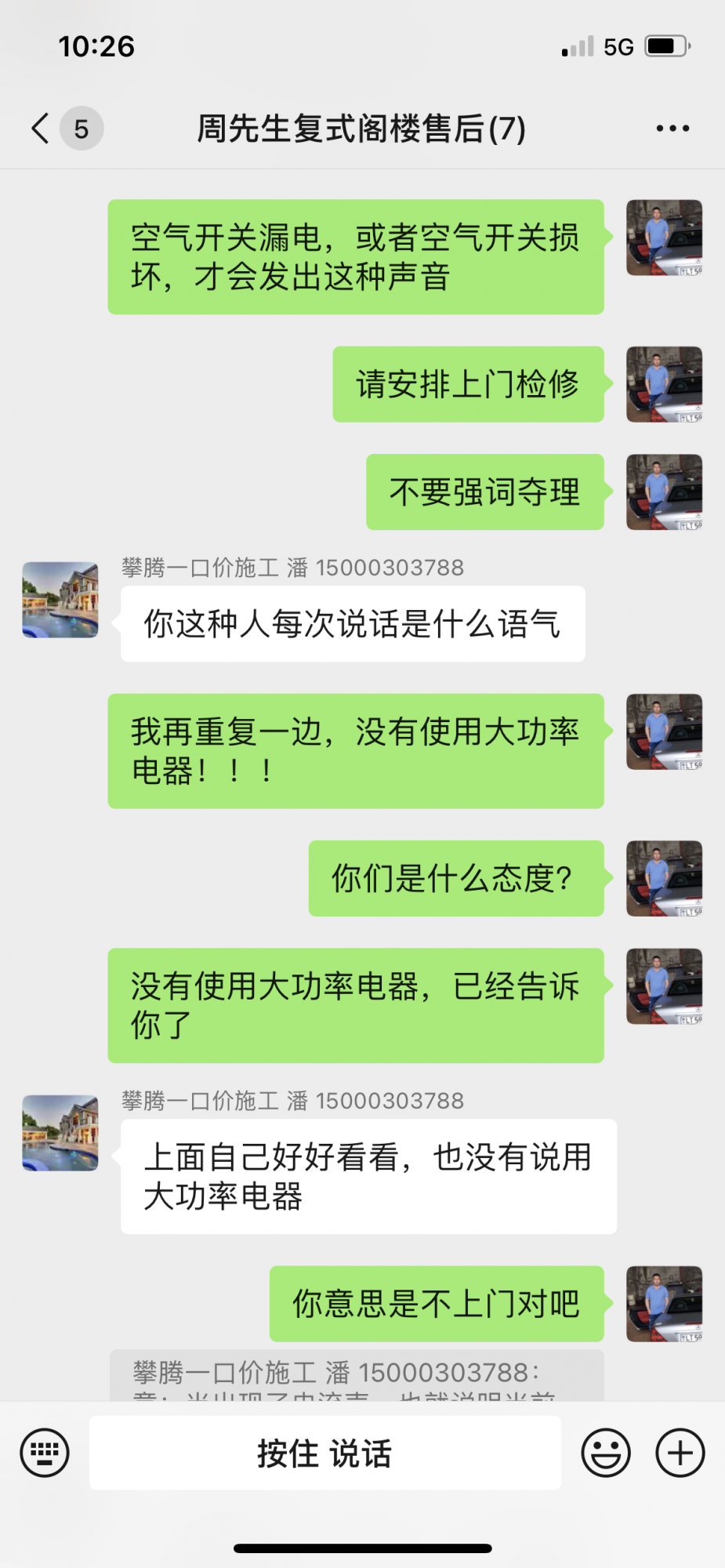
Task: Tap the 按住 说话 voice button
Action: (324, 1453)
